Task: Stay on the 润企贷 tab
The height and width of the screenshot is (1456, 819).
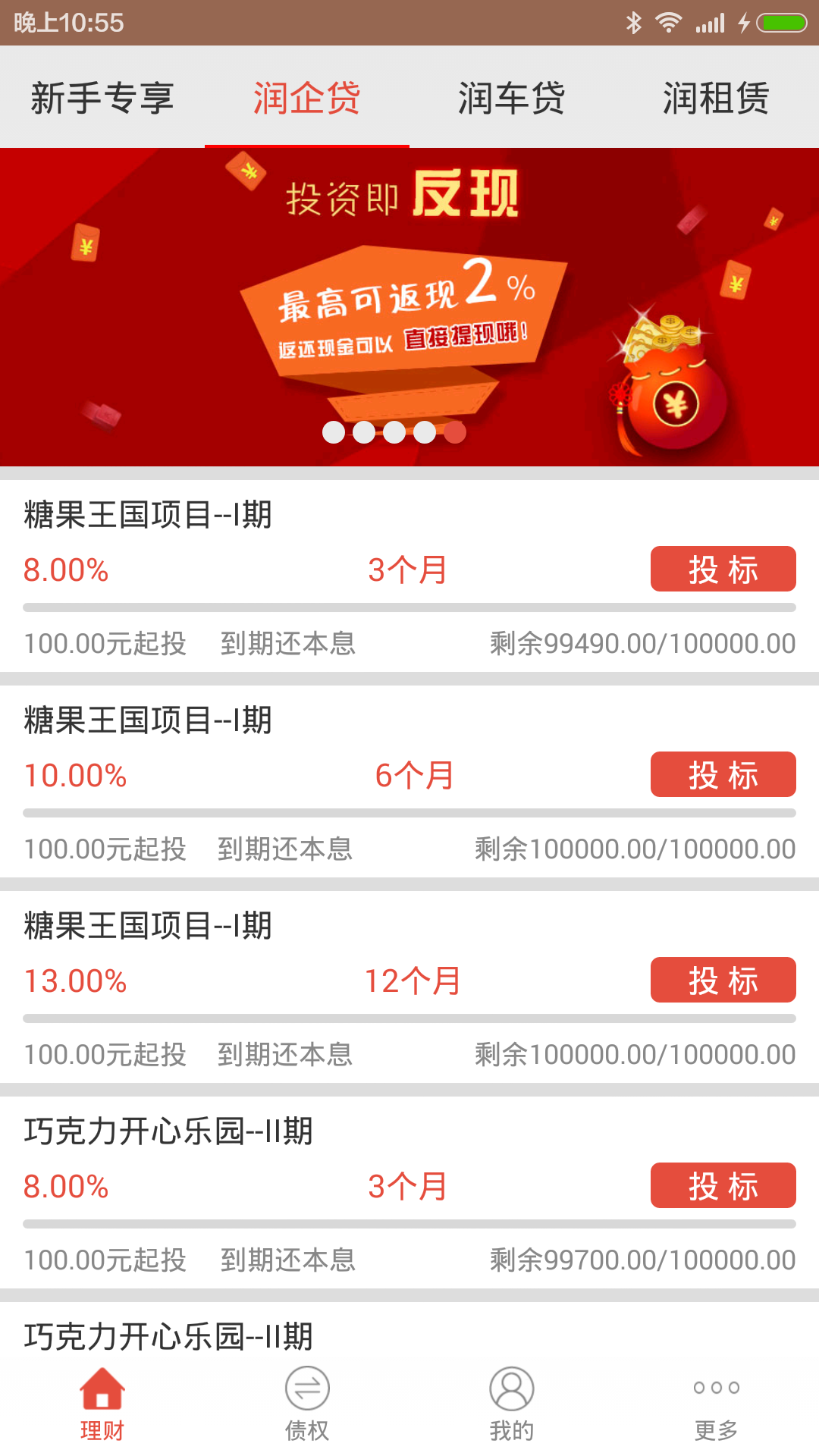Action: [306, 97]
